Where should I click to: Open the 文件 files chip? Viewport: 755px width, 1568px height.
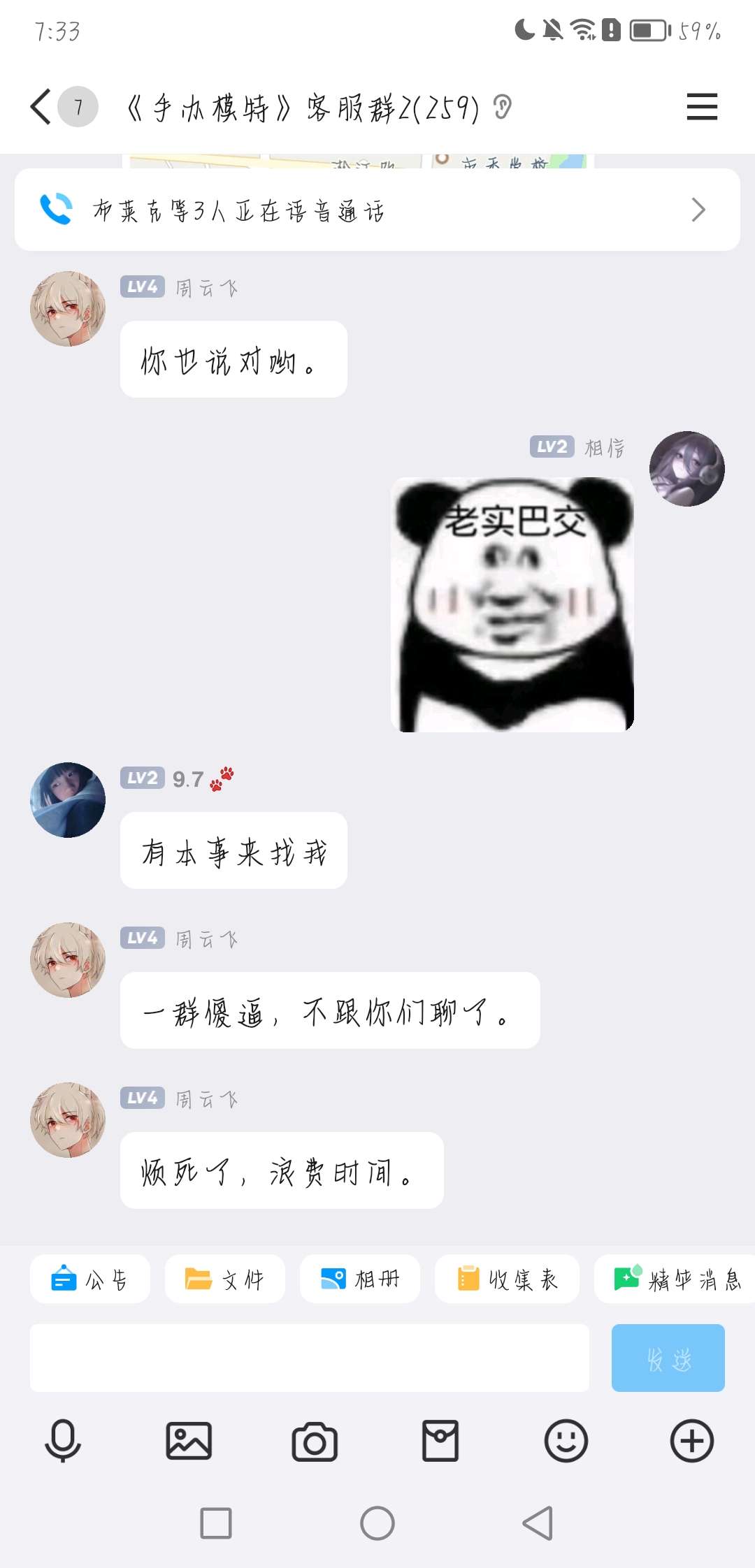[x=225, y=1279]
